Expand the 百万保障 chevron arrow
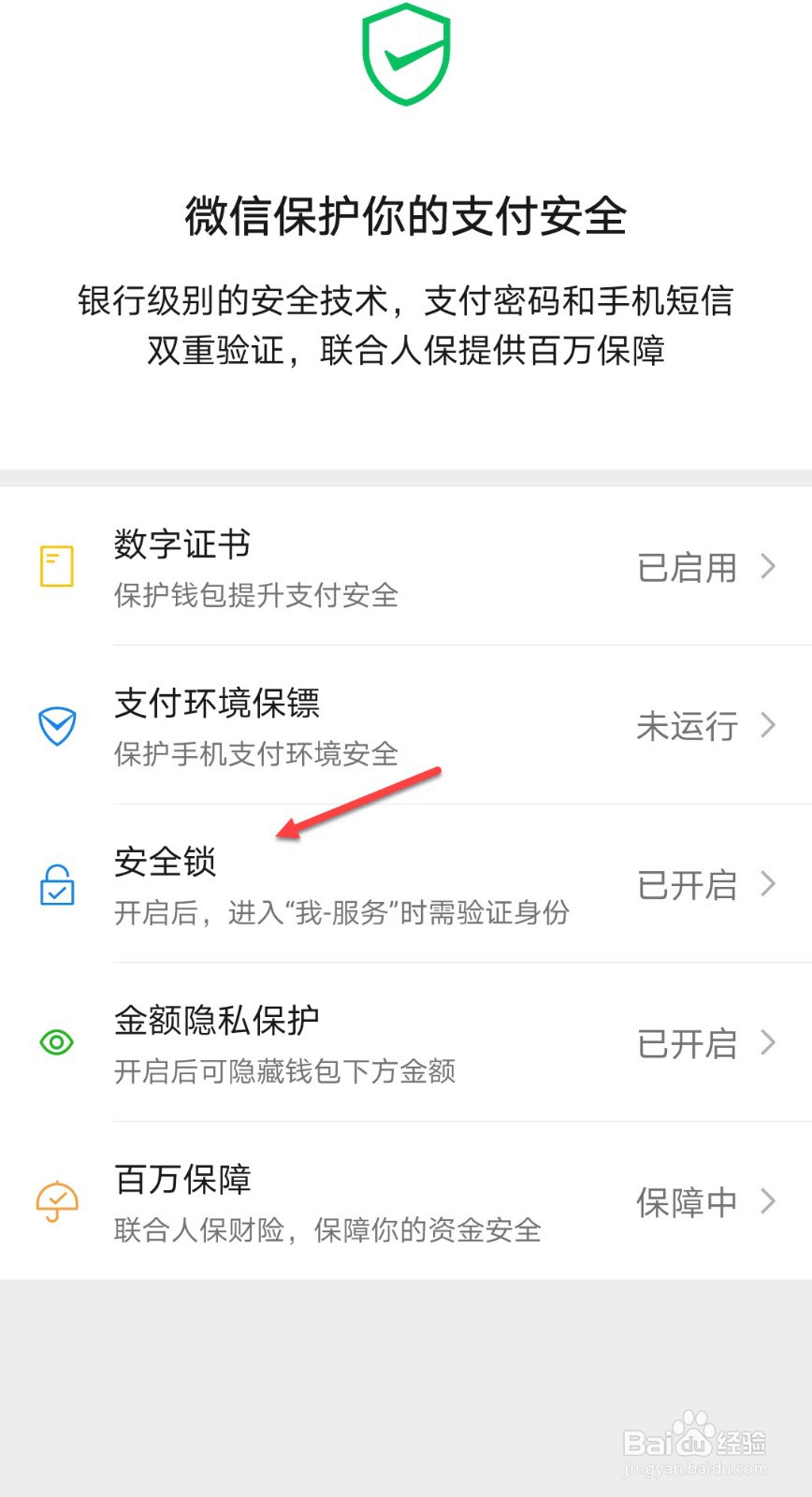The width and height of the screenshot is (812, 1497). coord(769,1201)
